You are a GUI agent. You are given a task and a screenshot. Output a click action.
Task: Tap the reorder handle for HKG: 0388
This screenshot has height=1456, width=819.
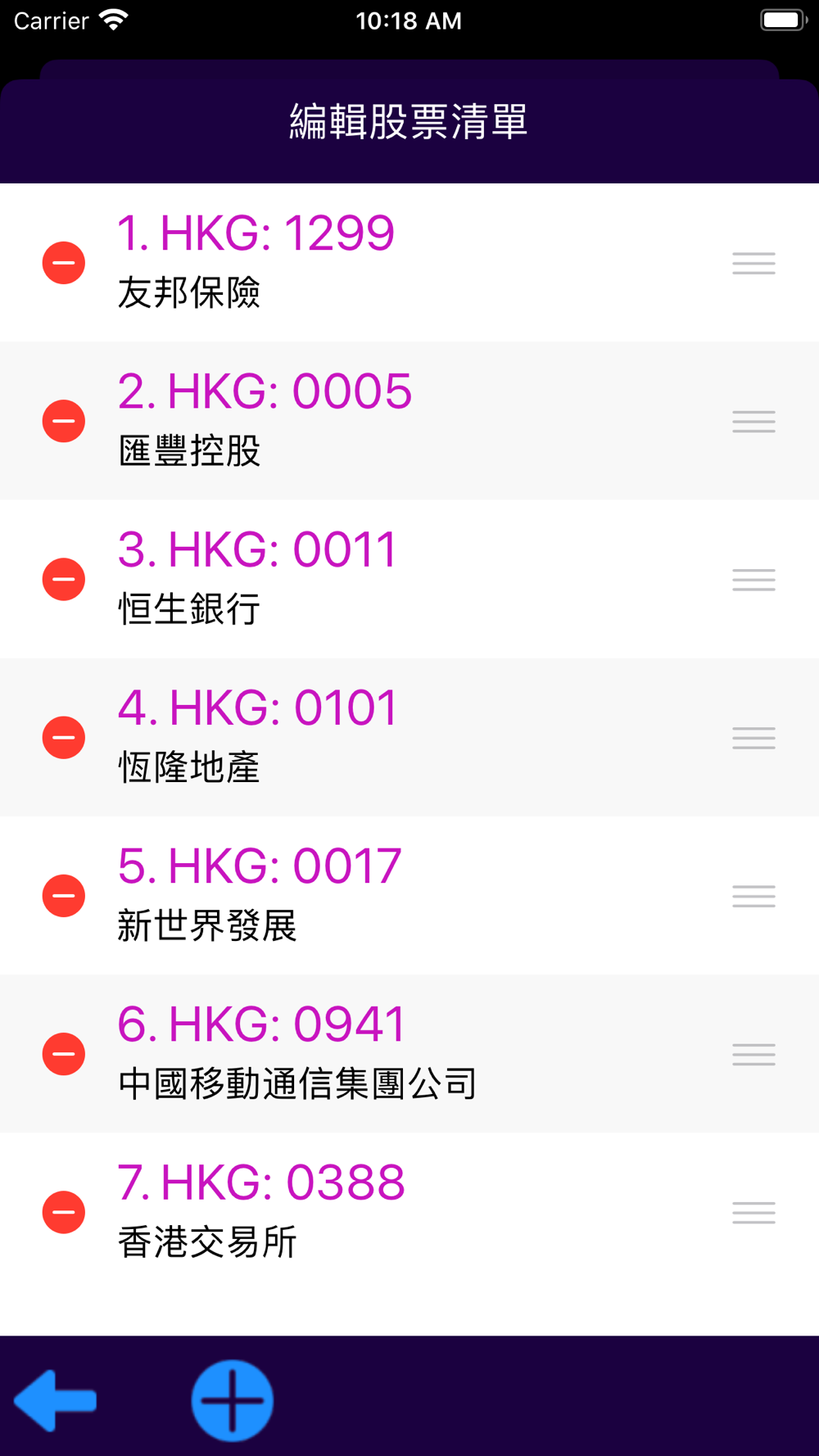click(x=753, y=1212)
